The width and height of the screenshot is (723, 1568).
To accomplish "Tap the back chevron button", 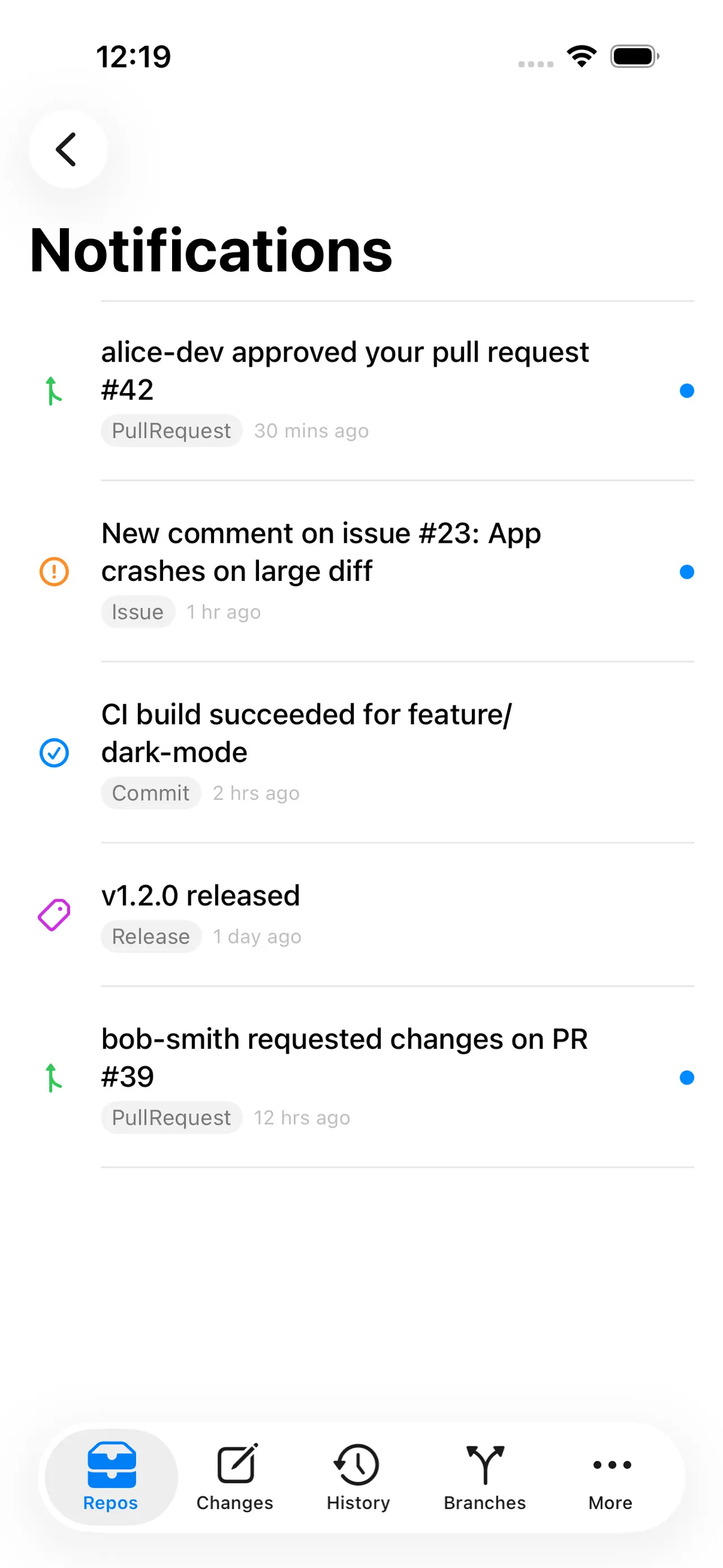I will (67, 149).
